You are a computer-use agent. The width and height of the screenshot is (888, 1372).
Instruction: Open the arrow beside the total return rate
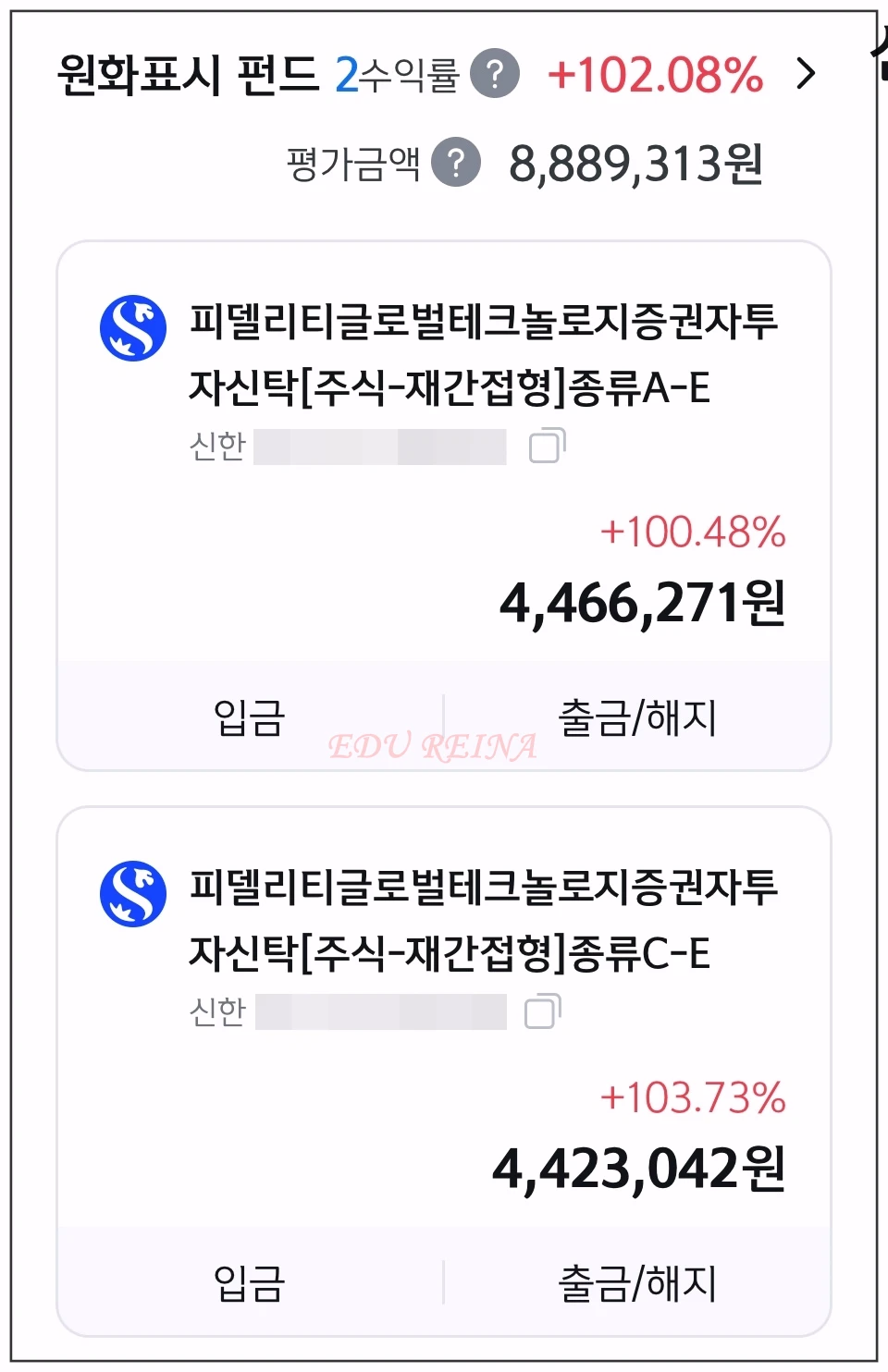pyautogui.click(x=804, y=73)
